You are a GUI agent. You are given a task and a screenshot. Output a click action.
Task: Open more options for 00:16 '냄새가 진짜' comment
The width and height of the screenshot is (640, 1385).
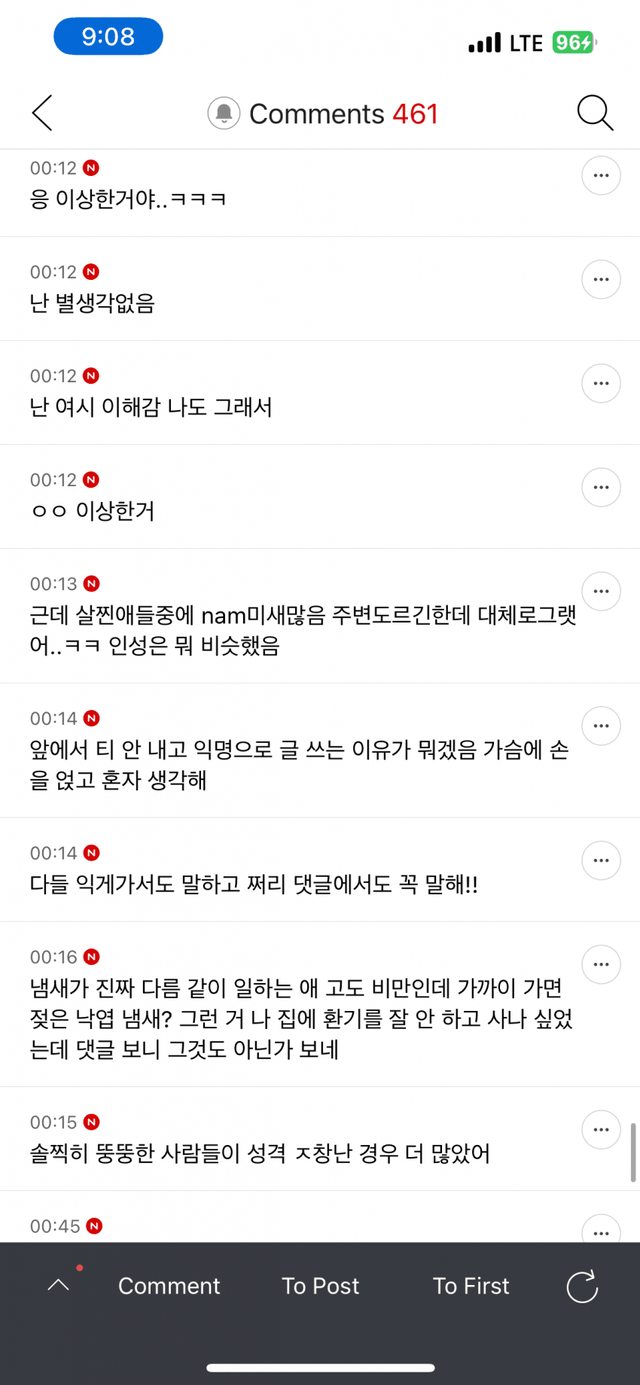(x=601, y=964)
